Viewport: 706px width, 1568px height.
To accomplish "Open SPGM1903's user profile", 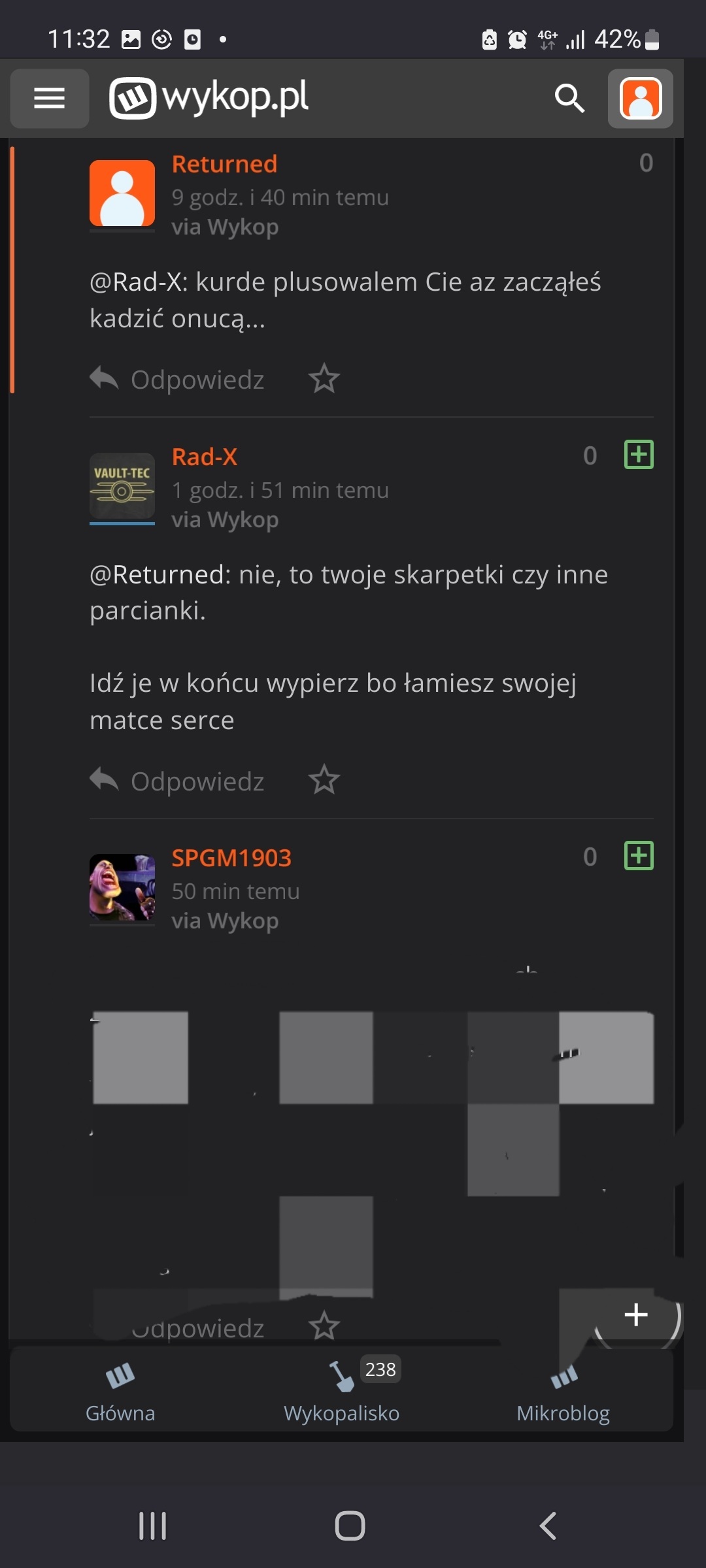I will pyautogui.click(x=231, y=858).
